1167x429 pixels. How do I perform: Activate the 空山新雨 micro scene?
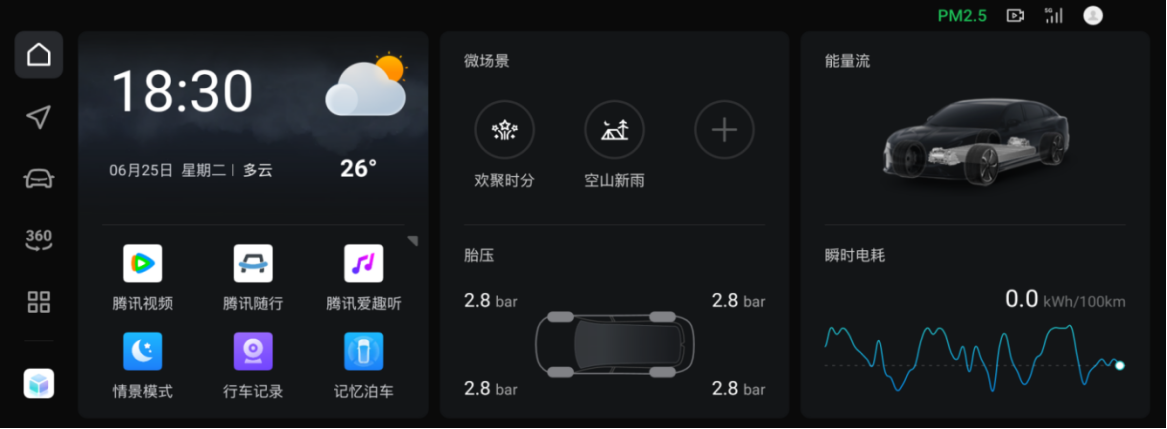pos(614,130)
